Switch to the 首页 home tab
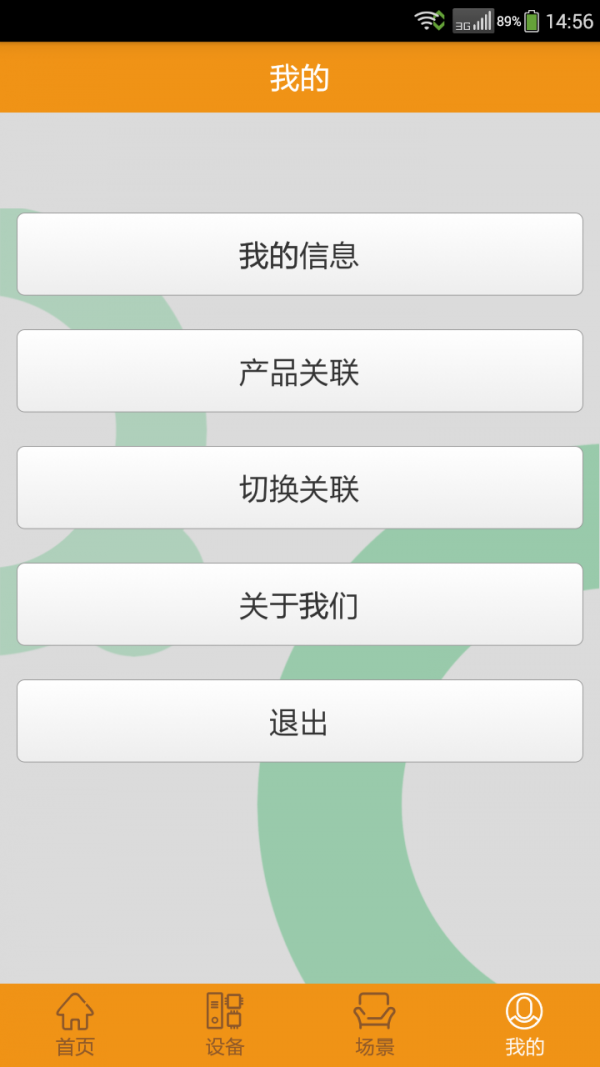The image size is (600, 1067). (75, 1025)
